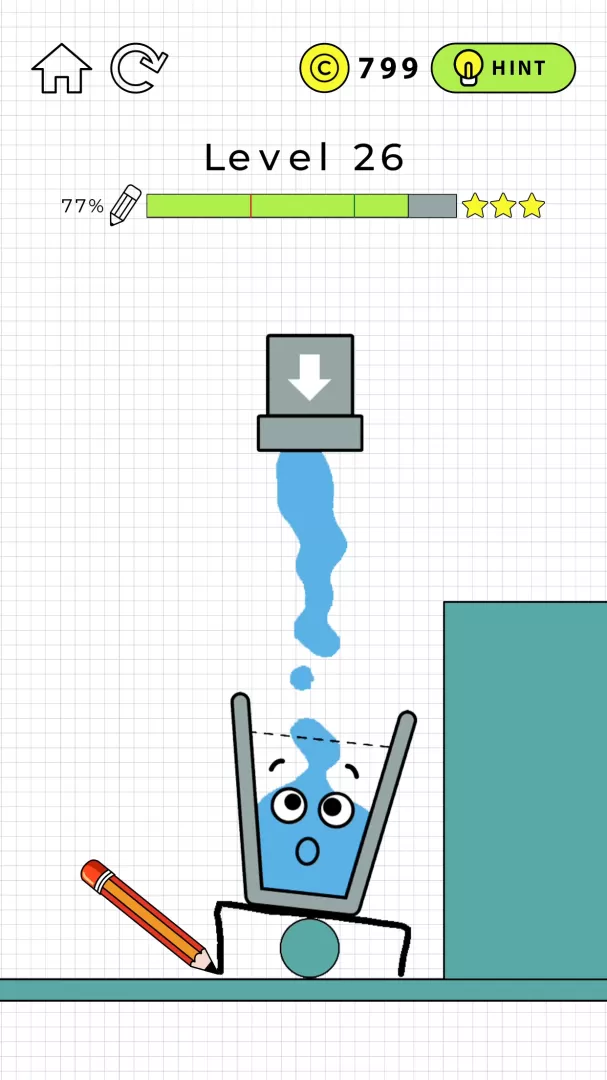
Task: Get a hint with the HINT button
Action: (x=503, y=68)
